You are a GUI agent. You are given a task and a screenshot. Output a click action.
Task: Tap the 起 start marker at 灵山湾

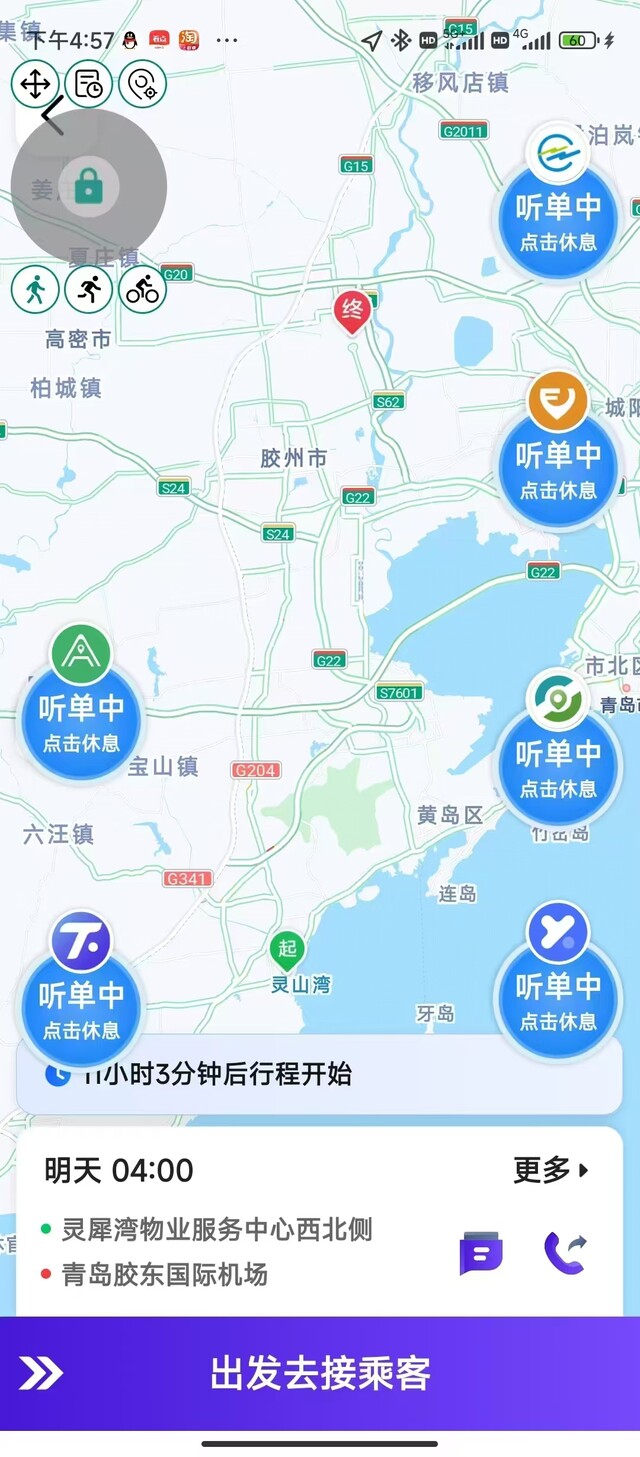pyautogui.click(x=287, y=949)
